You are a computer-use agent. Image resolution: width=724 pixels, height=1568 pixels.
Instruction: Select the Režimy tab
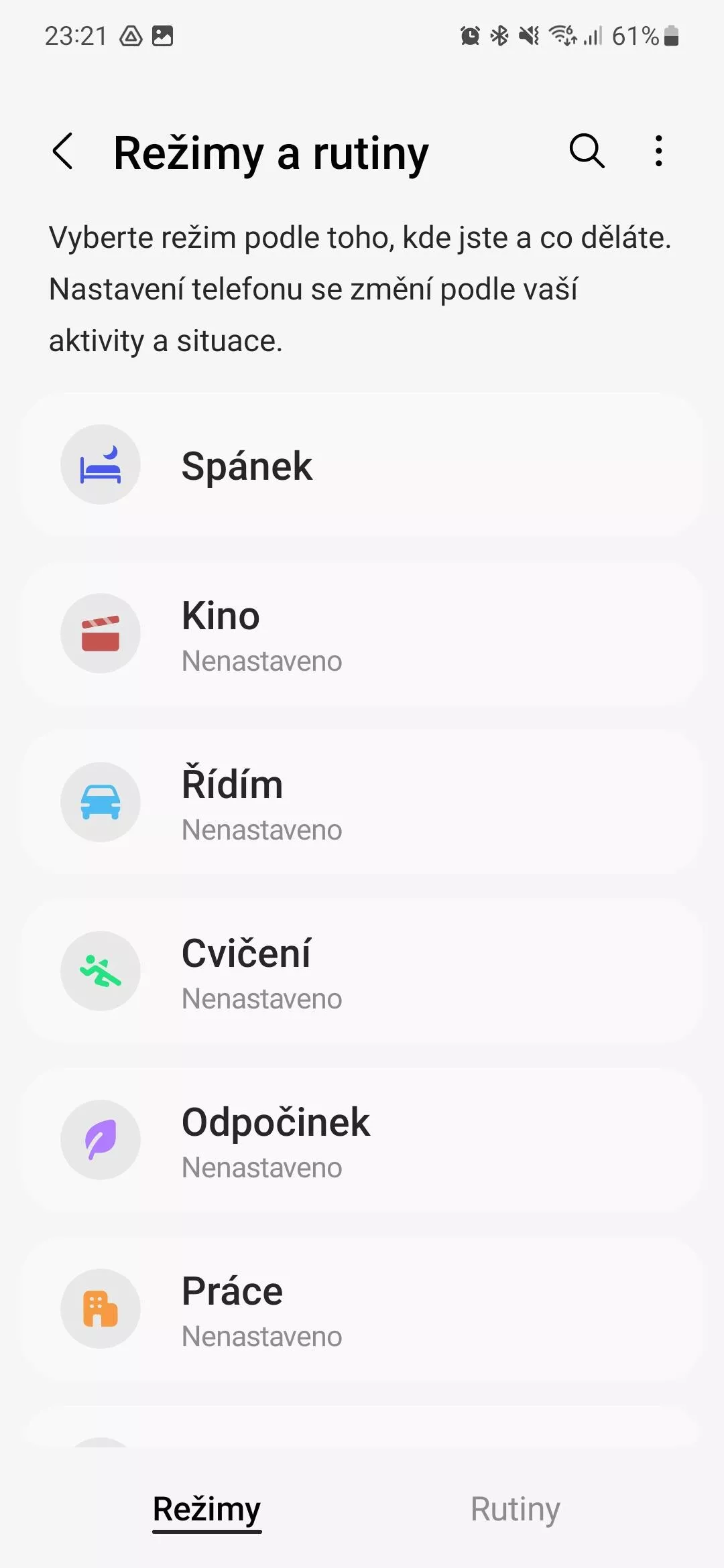point(207,1509)
